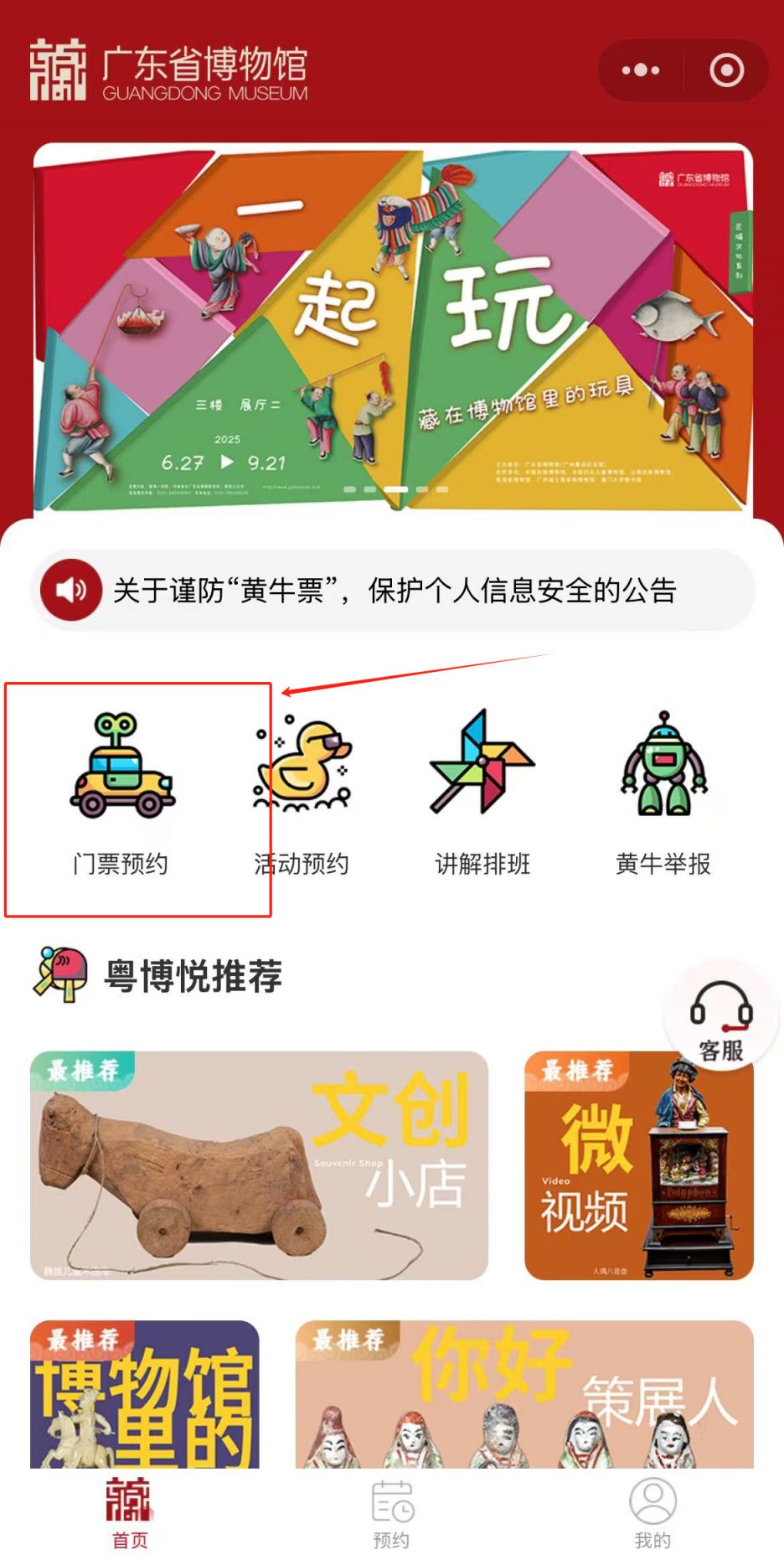Open 门票预约 ticket booking
784x1565 pixels.
121,796
